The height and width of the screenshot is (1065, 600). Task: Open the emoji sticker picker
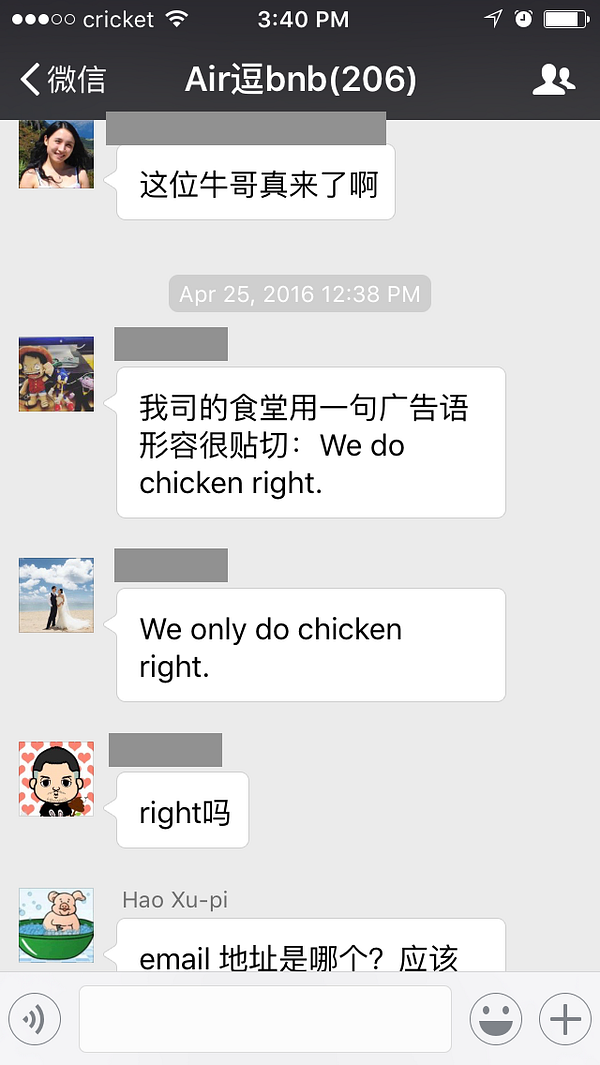[x=496, y=1019]
